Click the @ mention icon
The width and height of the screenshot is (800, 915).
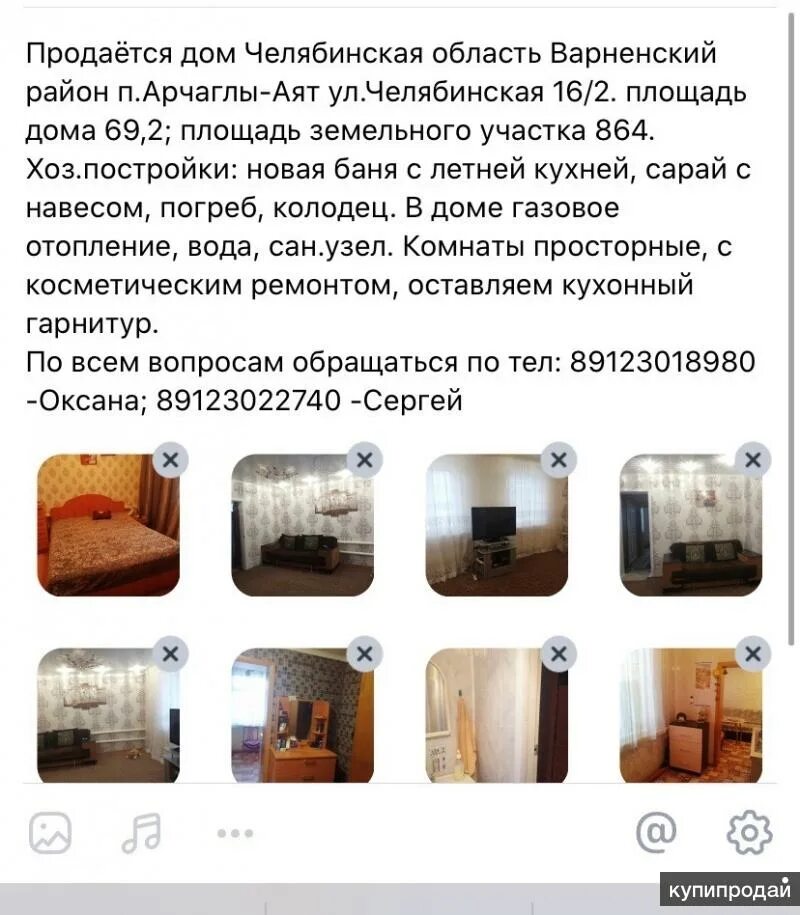coord(657,831)
